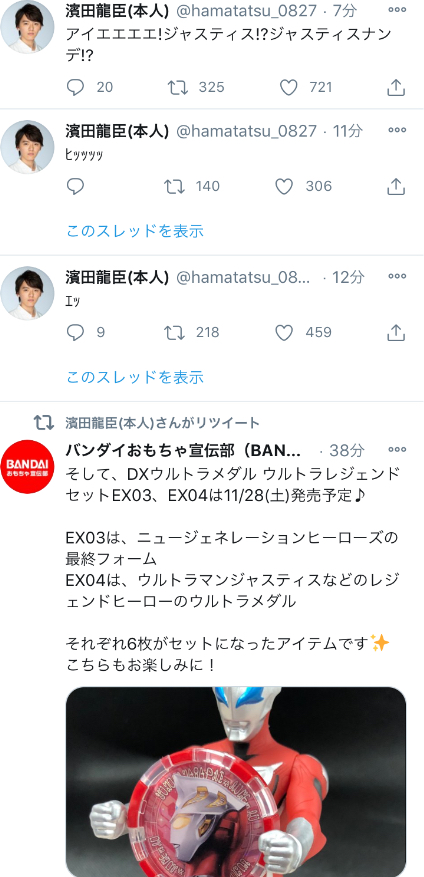Retweet the tweet with 325 retweets
The width and height of the screenshot is (424, 877).
point(176,87)
